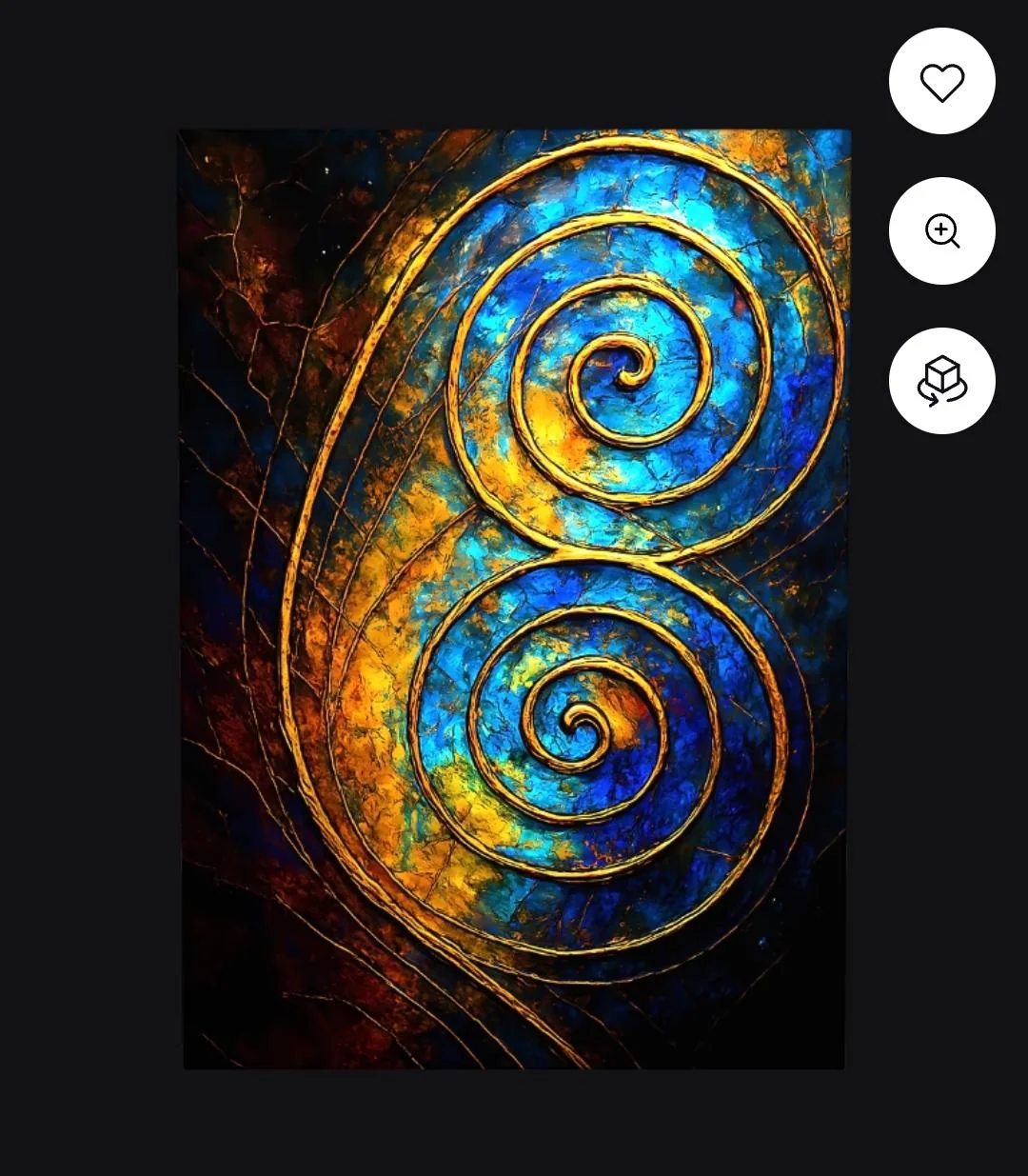Zoom into the artwork with the magnifier
The height and width of the screenshot is (1176, 1028).
click(941, 230)
